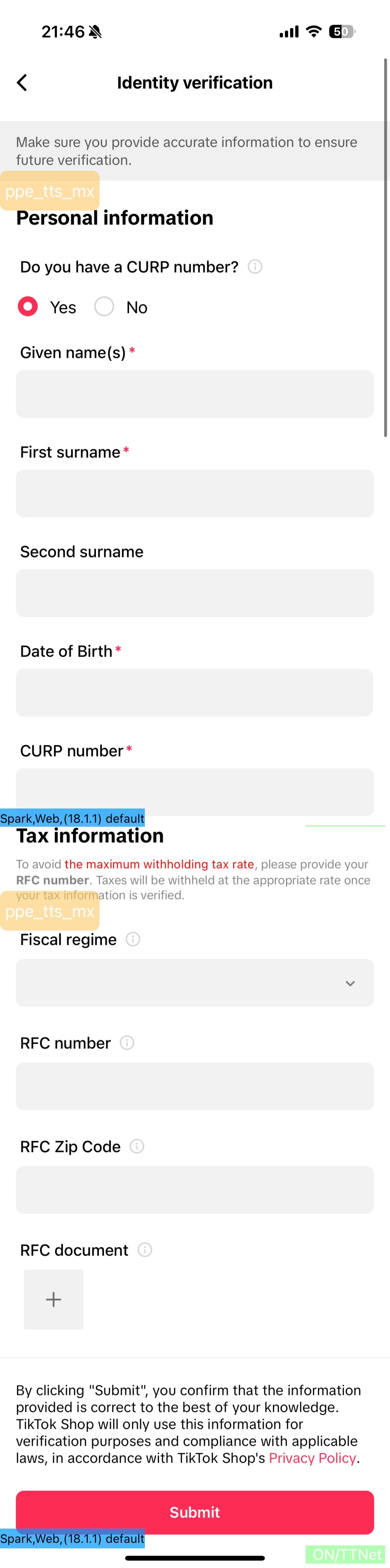390x1568 pixels.
Task: Tap the RFC Zip Code field
Action: click(x=195, y=1190)
